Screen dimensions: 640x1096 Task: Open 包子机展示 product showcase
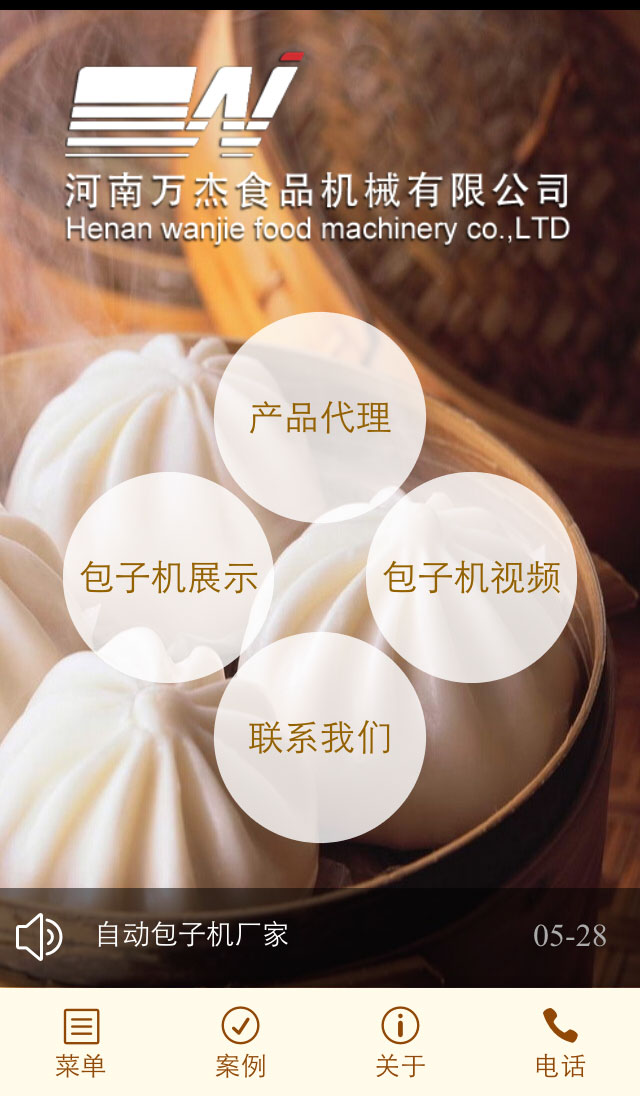168,577
